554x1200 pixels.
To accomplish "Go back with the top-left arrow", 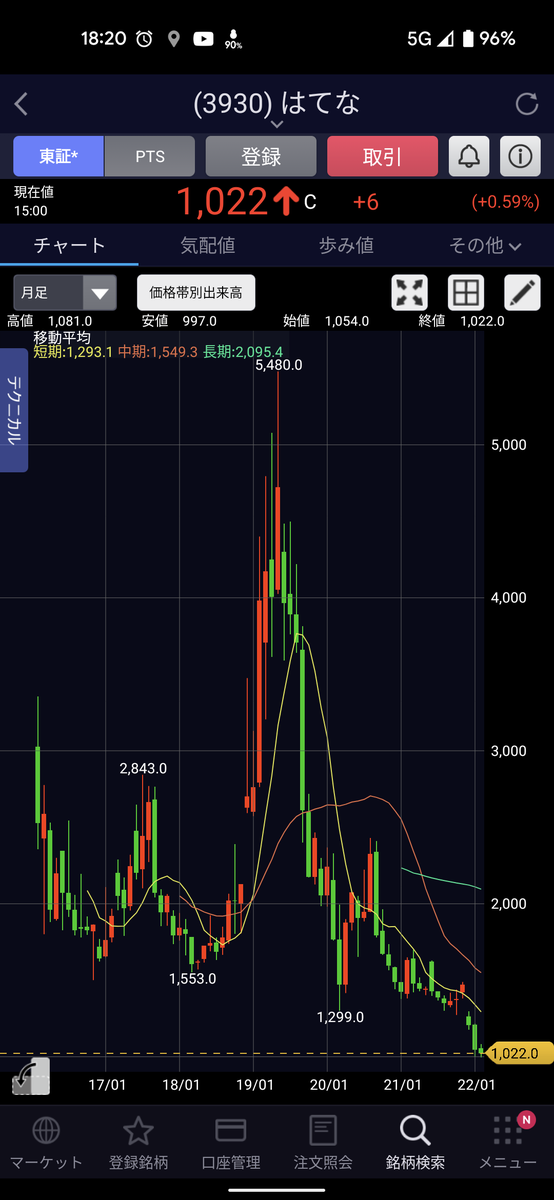I will pyautogui.click(x=22, y=103).
